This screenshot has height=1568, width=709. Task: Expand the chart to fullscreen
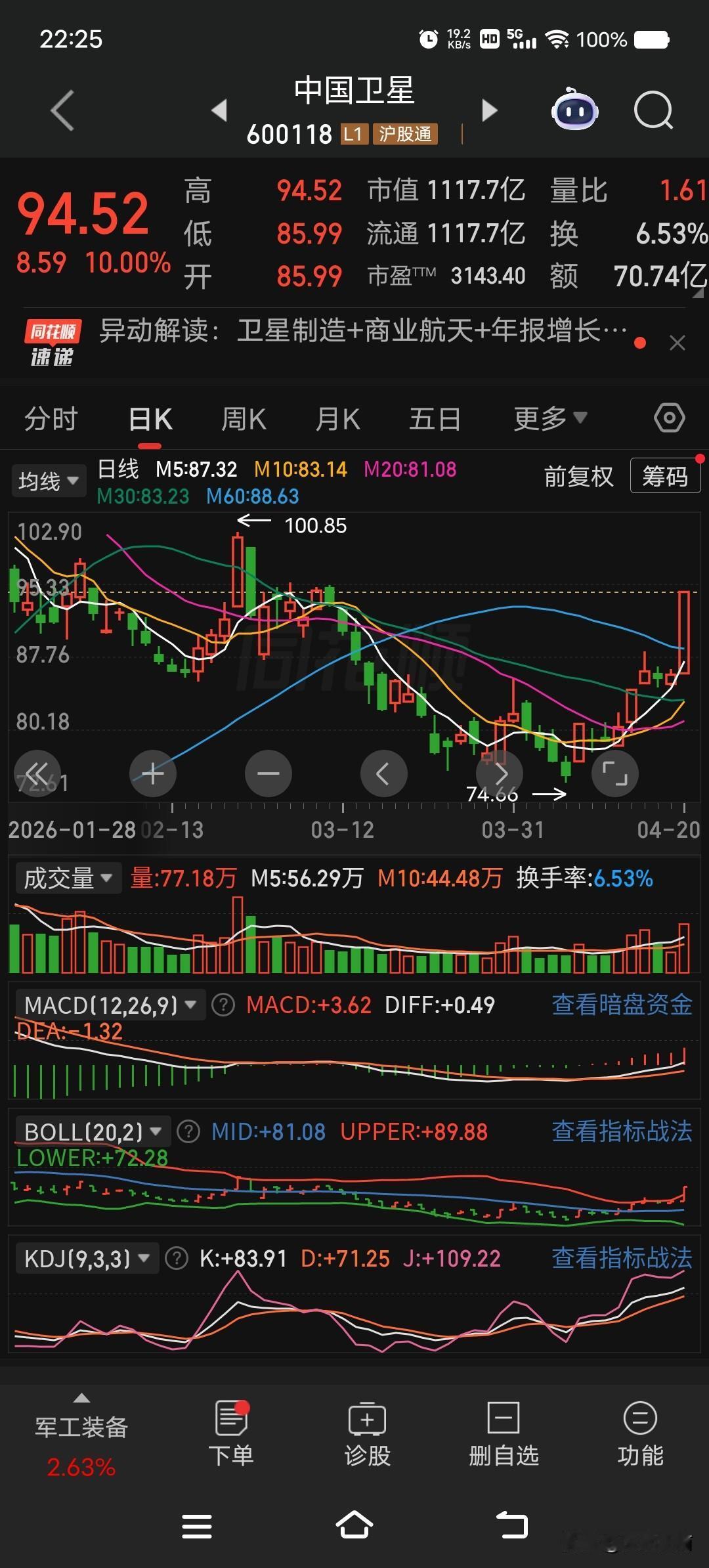(x=614, y=773)
